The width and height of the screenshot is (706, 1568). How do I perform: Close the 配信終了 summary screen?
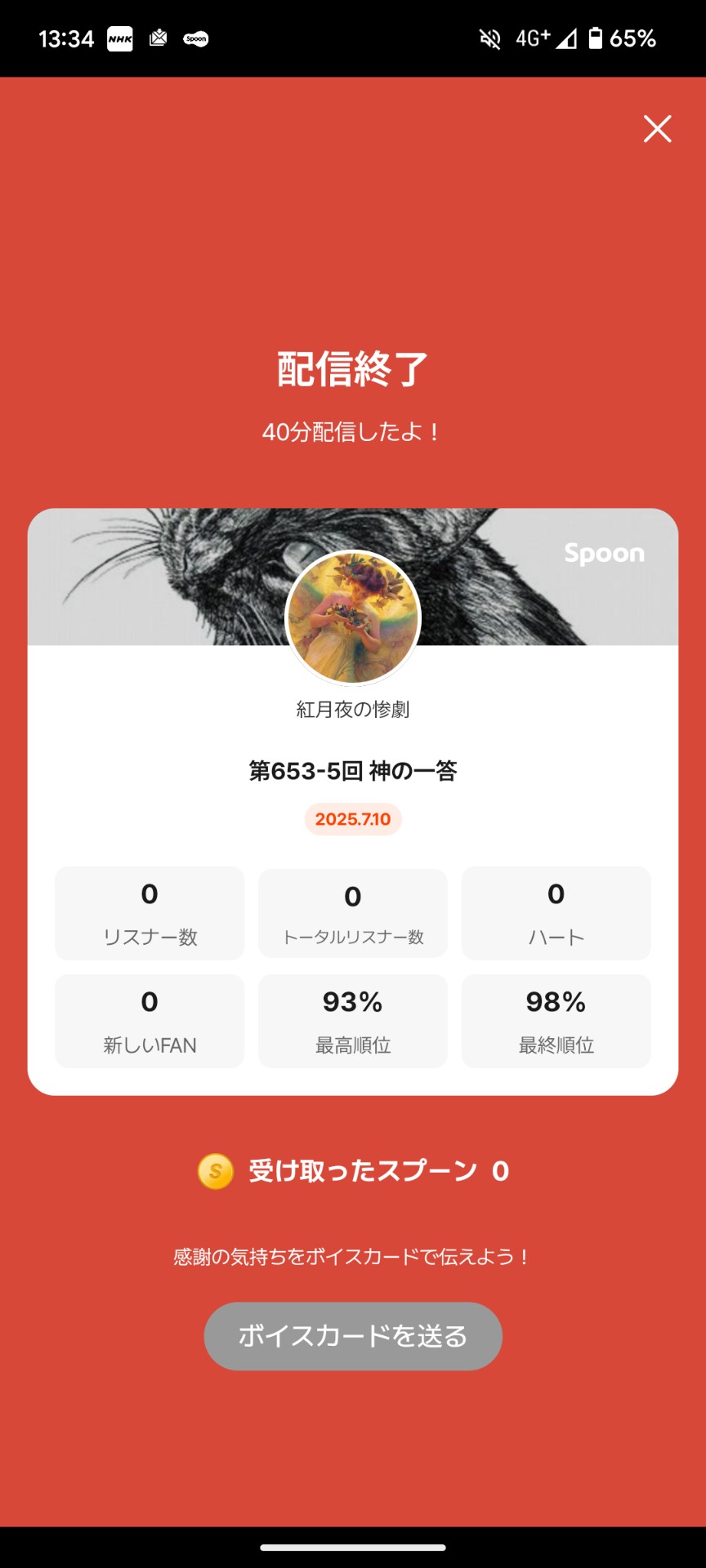click(657, 129)
